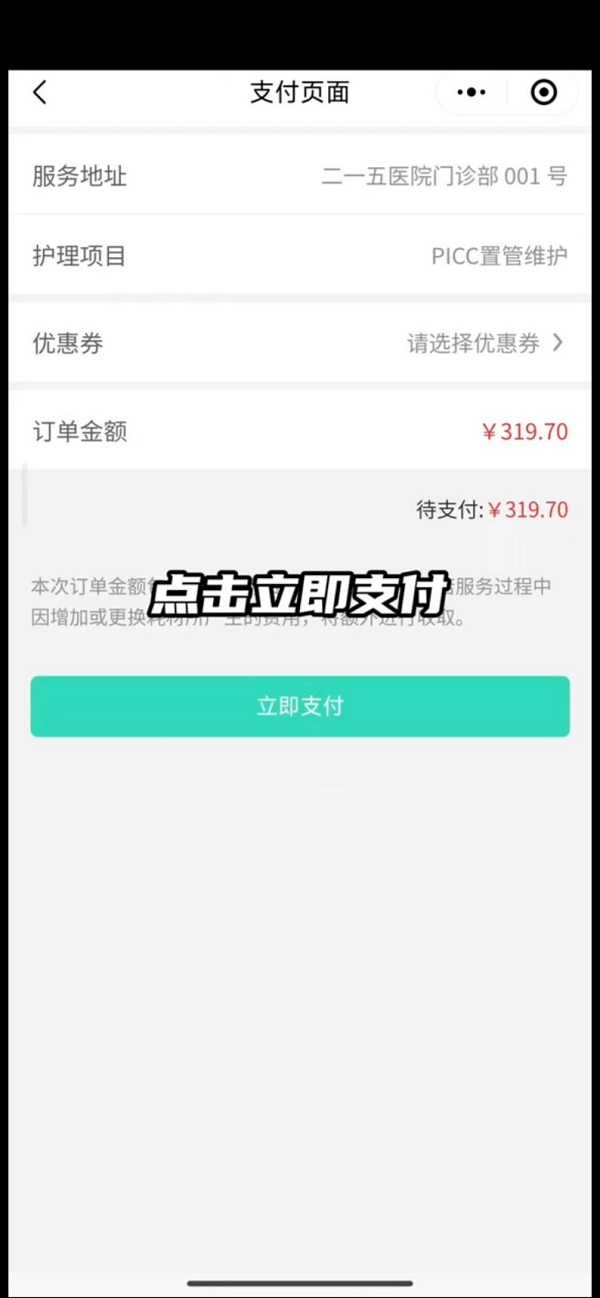Close the mini program with the circle icon

pyautogui.click(x=543, y=93)
